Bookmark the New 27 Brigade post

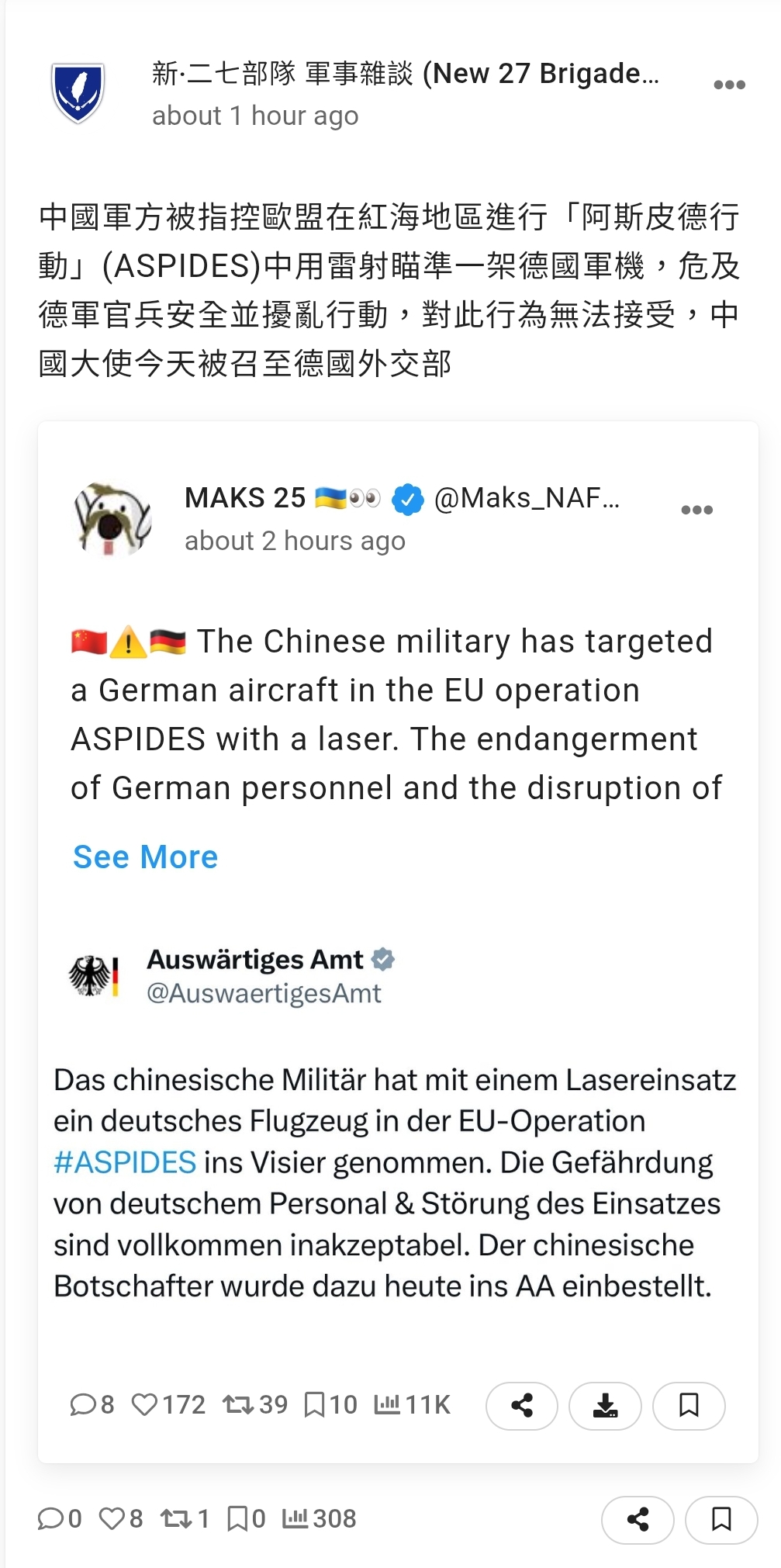[721, 1519]
